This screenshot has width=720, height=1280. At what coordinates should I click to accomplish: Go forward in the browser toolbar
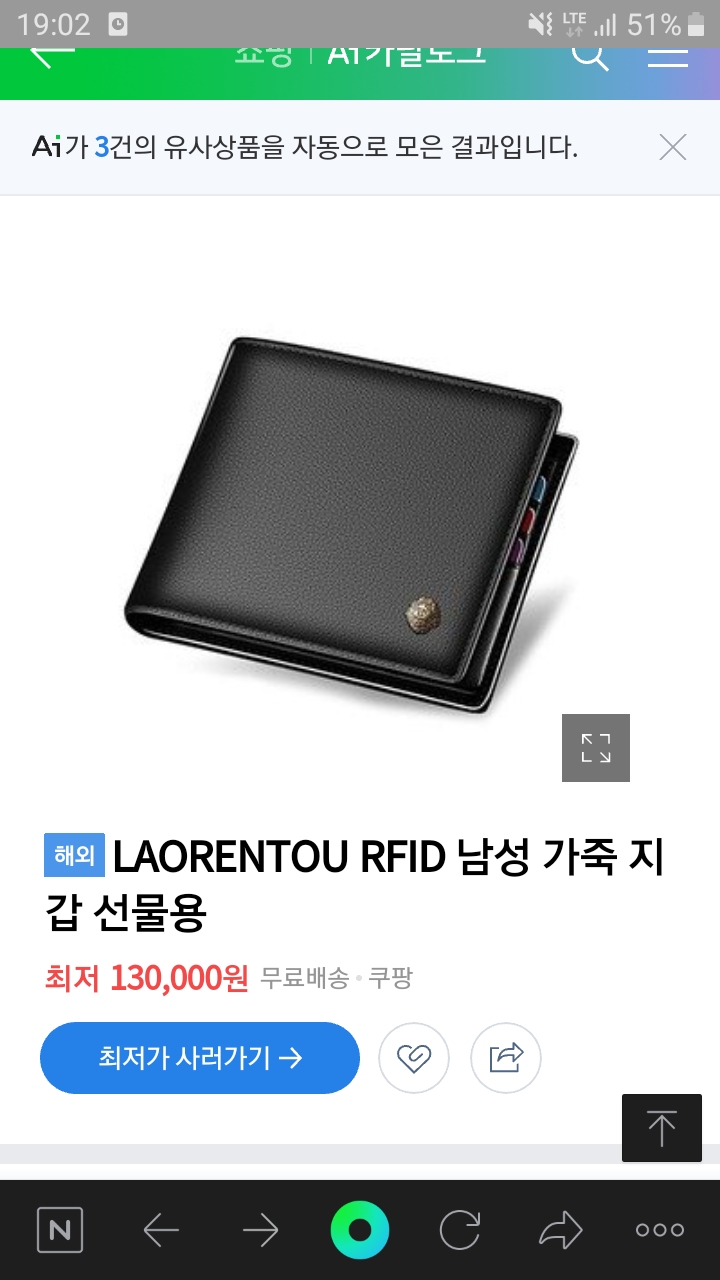click(260, 1230)
